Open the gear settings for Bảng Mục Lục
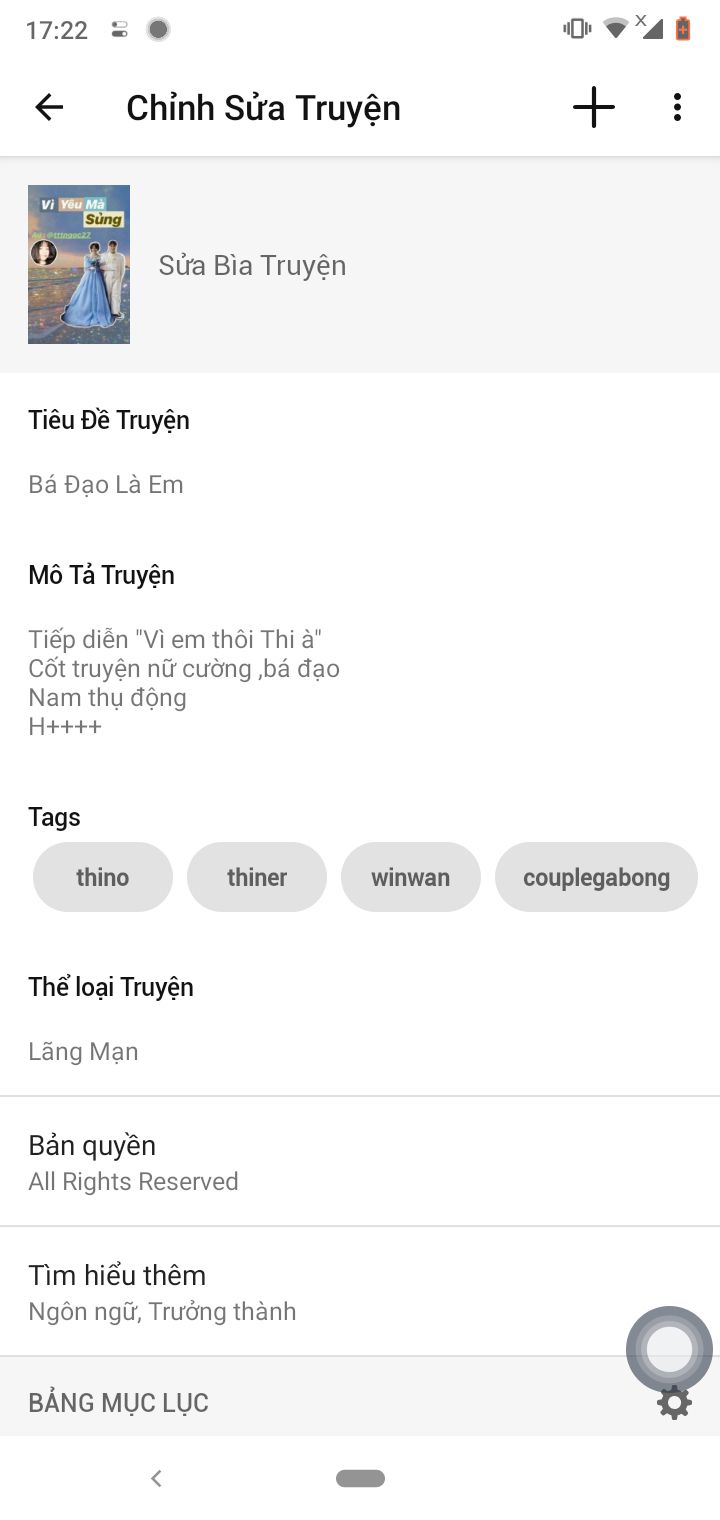Image resolution: width=720 pixels, height=1520 pixels. tap(674, 1403)
